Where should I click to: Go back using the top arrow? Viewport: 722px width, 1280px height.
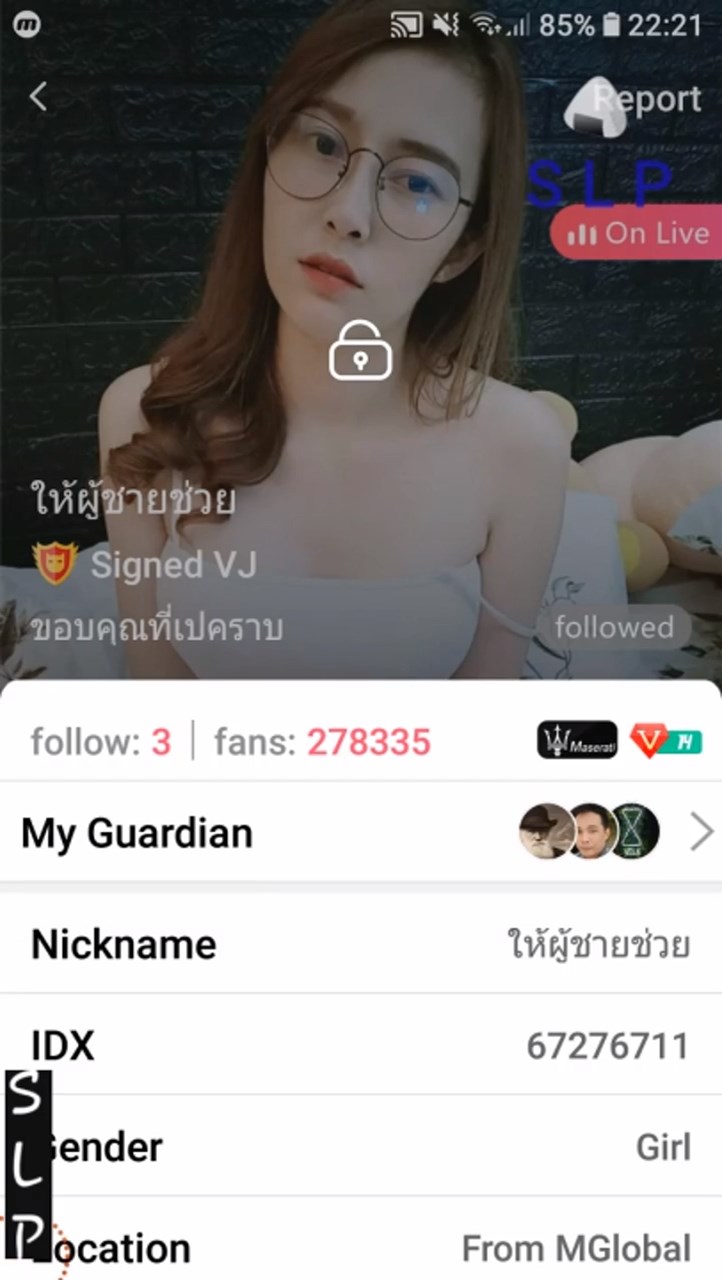[x=38, y=97]
